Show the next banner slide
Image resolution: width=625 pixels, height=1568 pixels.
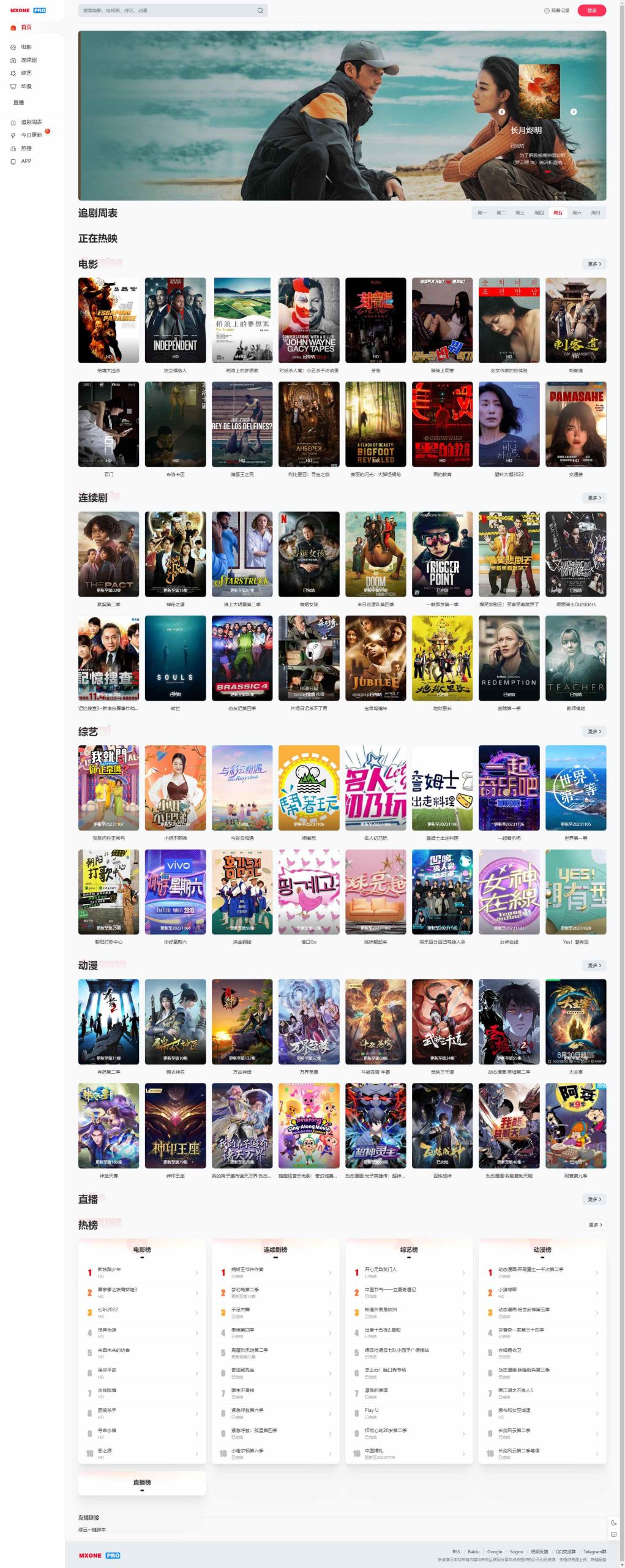click(x=574, y=112)
